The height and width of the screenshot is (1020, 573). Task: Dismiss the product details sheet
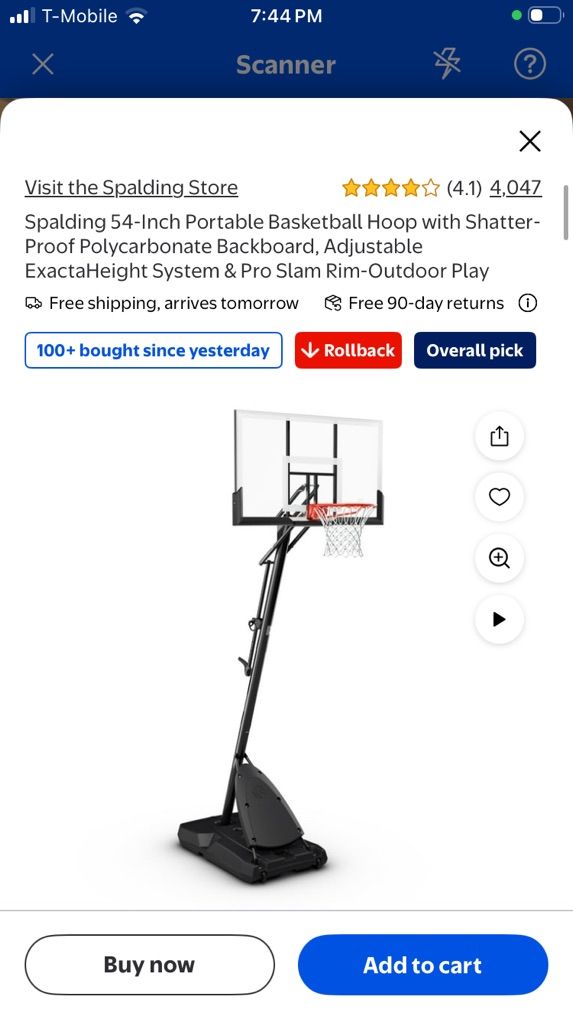pyautogui.click(x=530, y=141)
